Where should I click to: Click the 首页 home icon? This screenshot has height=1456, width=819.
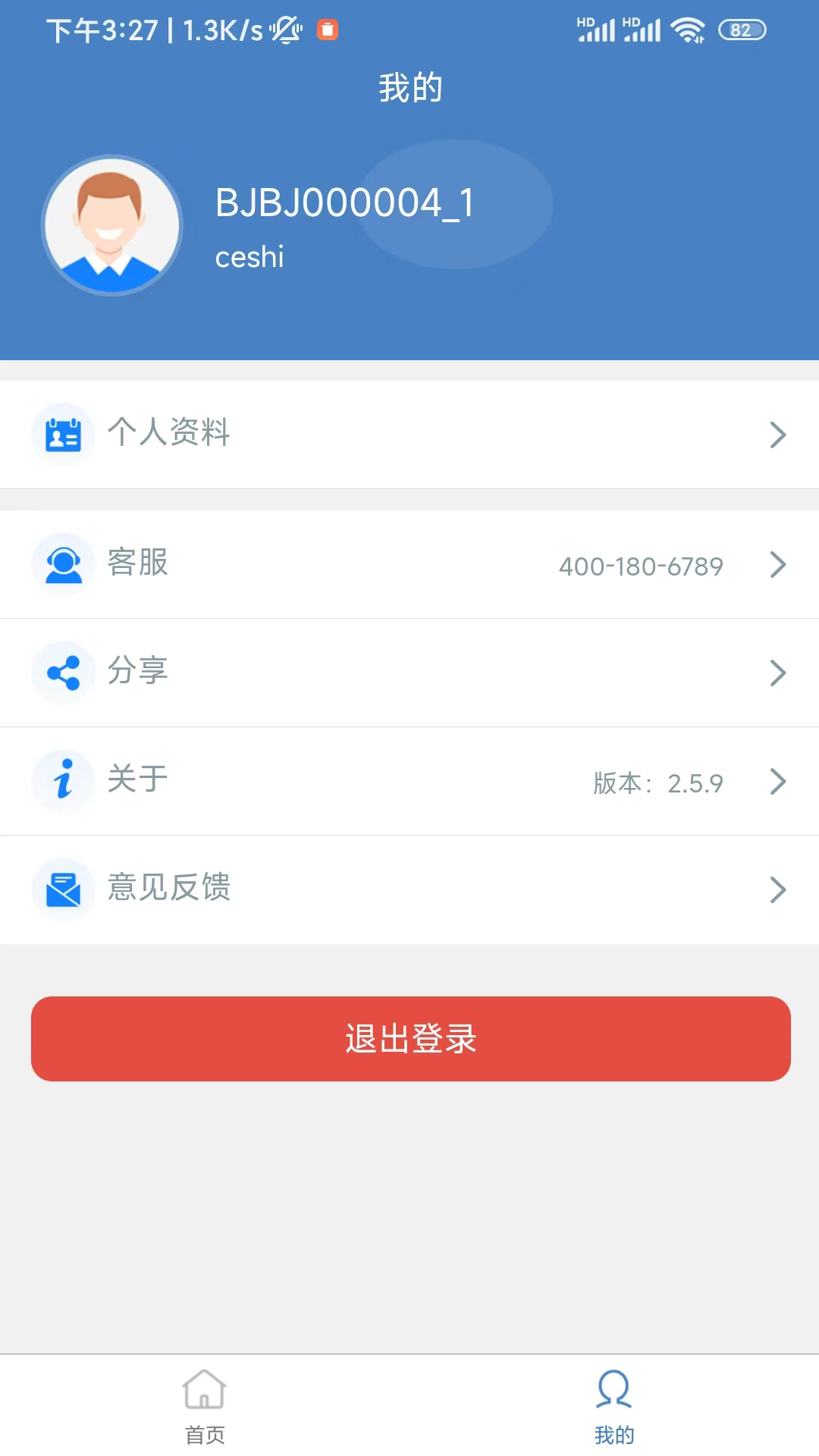(x=204, y=1390)
